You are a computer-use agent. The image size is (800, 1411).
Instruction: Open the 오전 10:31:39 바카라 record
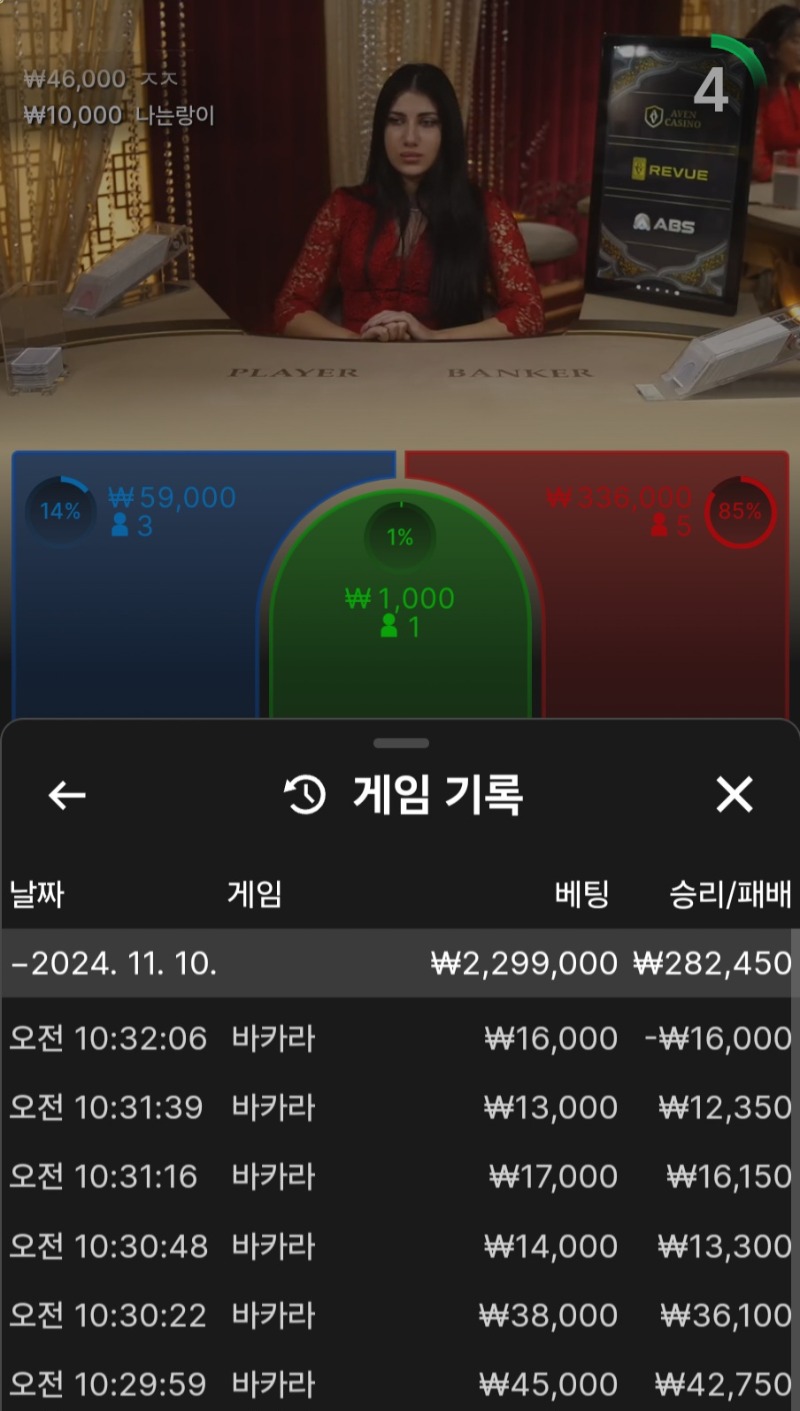(x=400, y=1107)
